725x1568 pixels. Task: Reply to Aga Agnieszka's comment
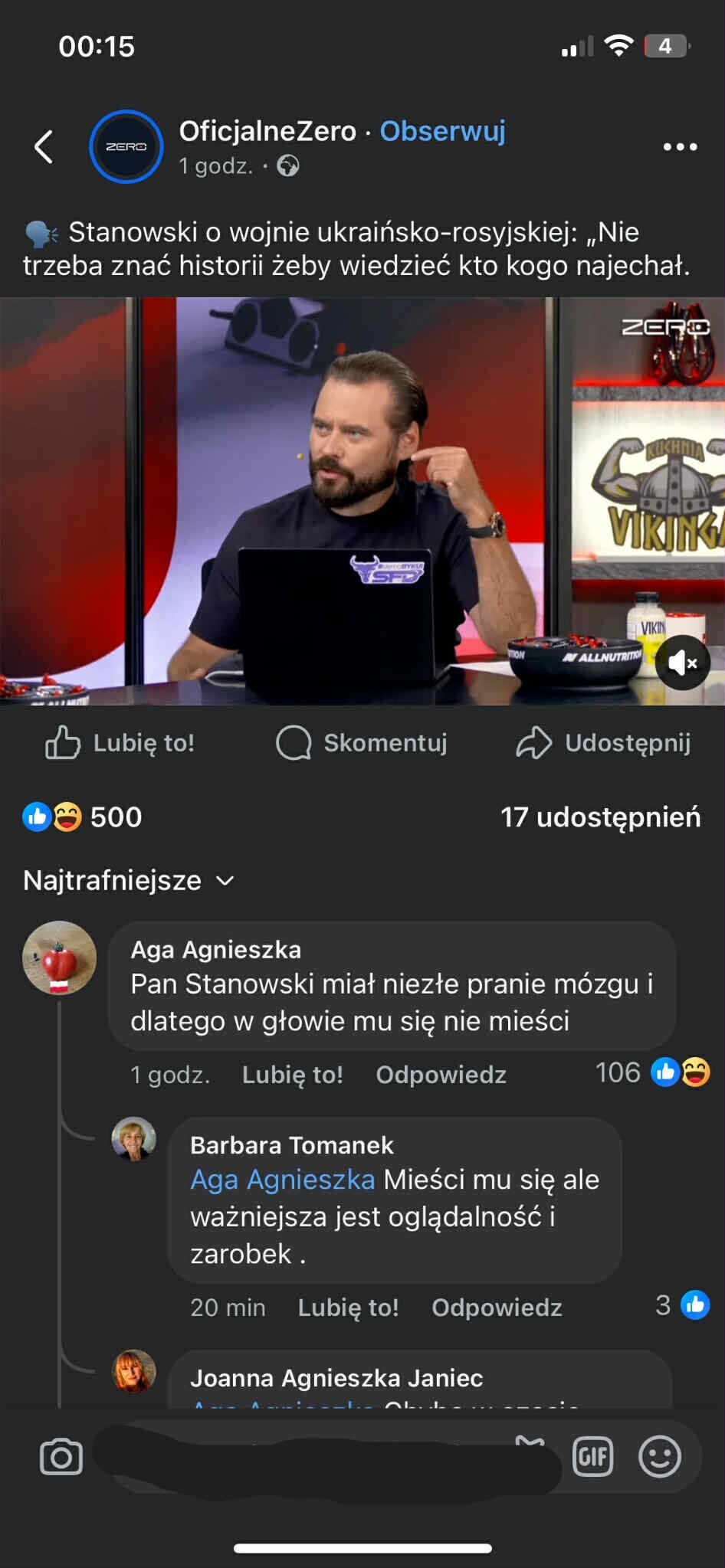(x=441, y=1075)
